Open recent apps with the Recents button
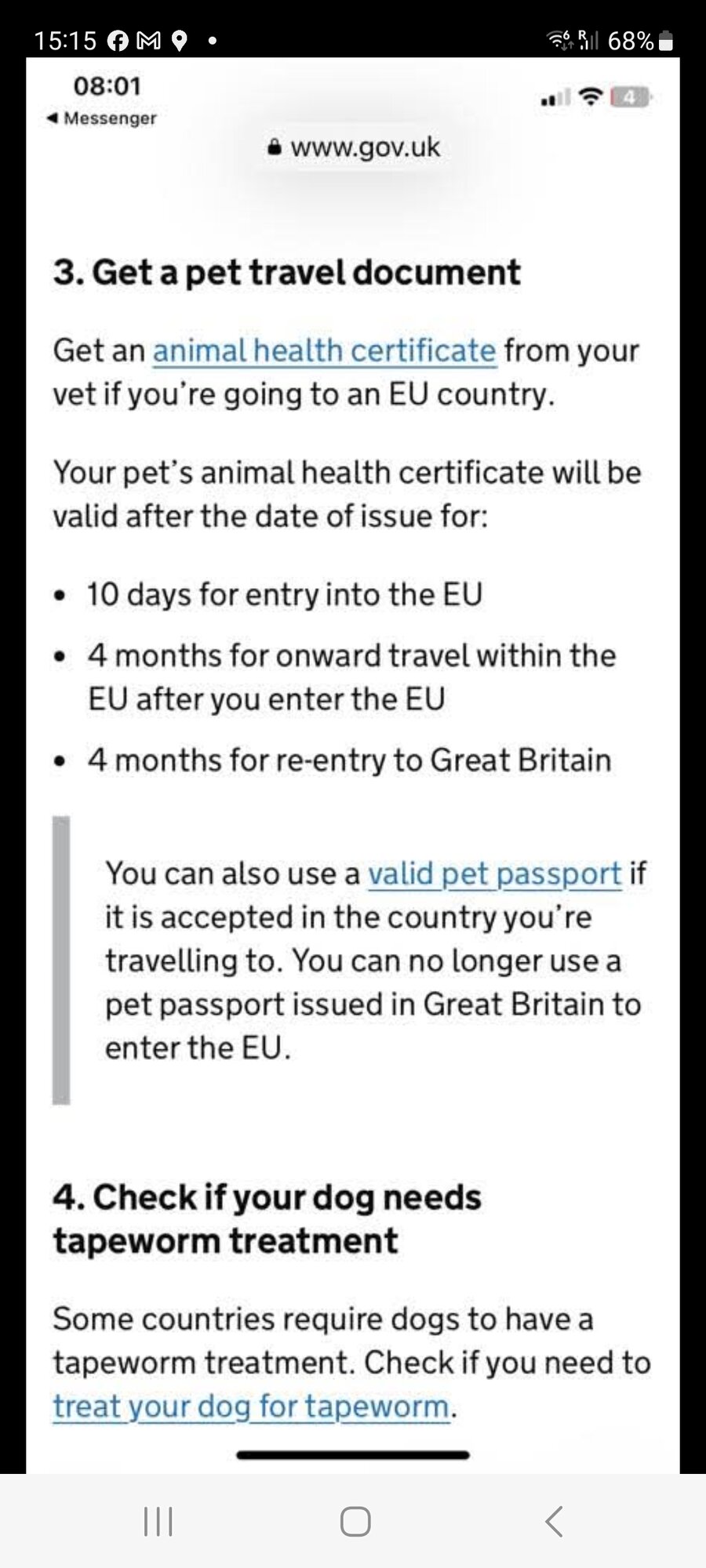This screenshot has height=1568, width=706. [x=159, y=1522]
